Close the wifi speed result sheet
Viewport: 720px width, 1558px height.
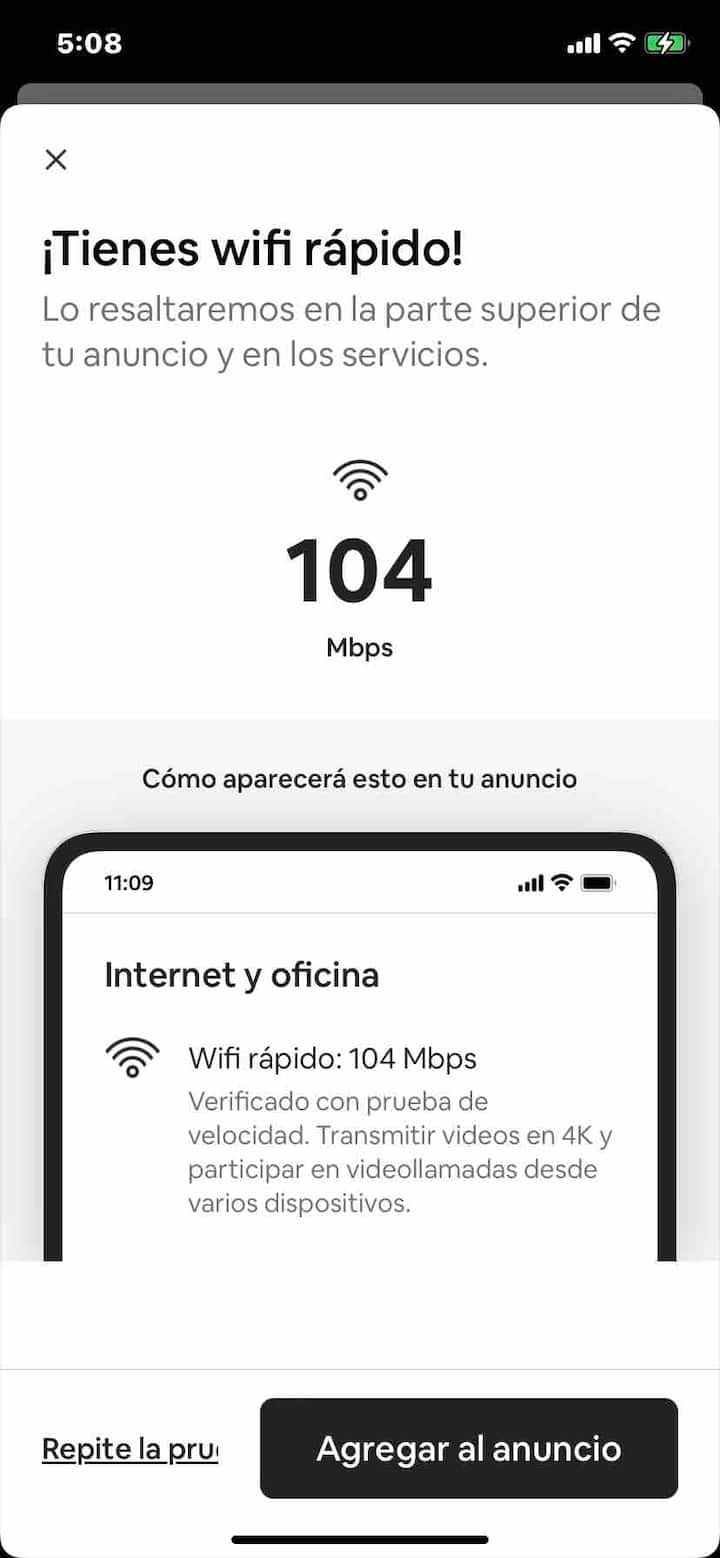56,159
